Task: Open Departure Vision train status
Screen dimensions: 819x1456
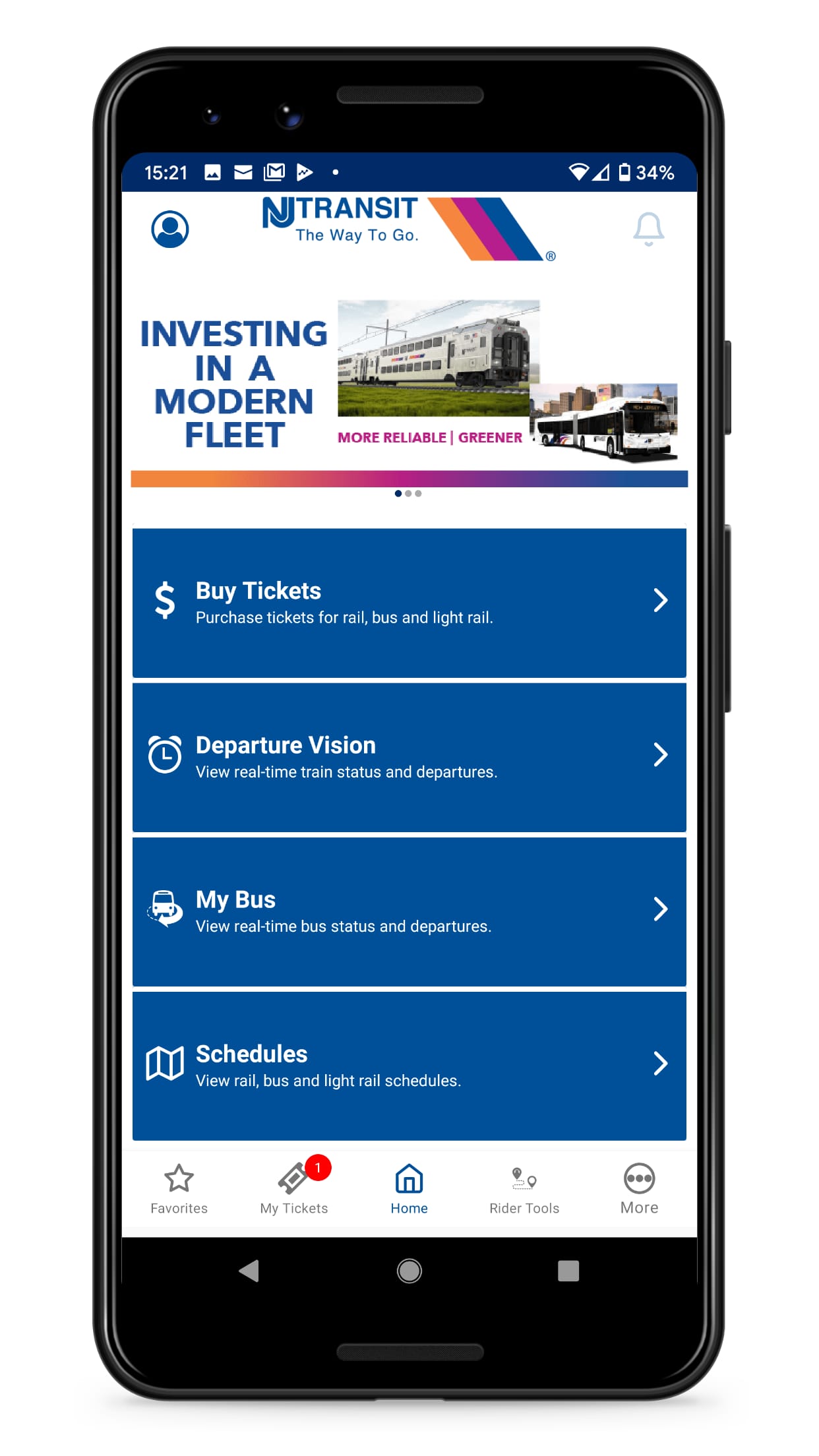Action: (409, 757)
